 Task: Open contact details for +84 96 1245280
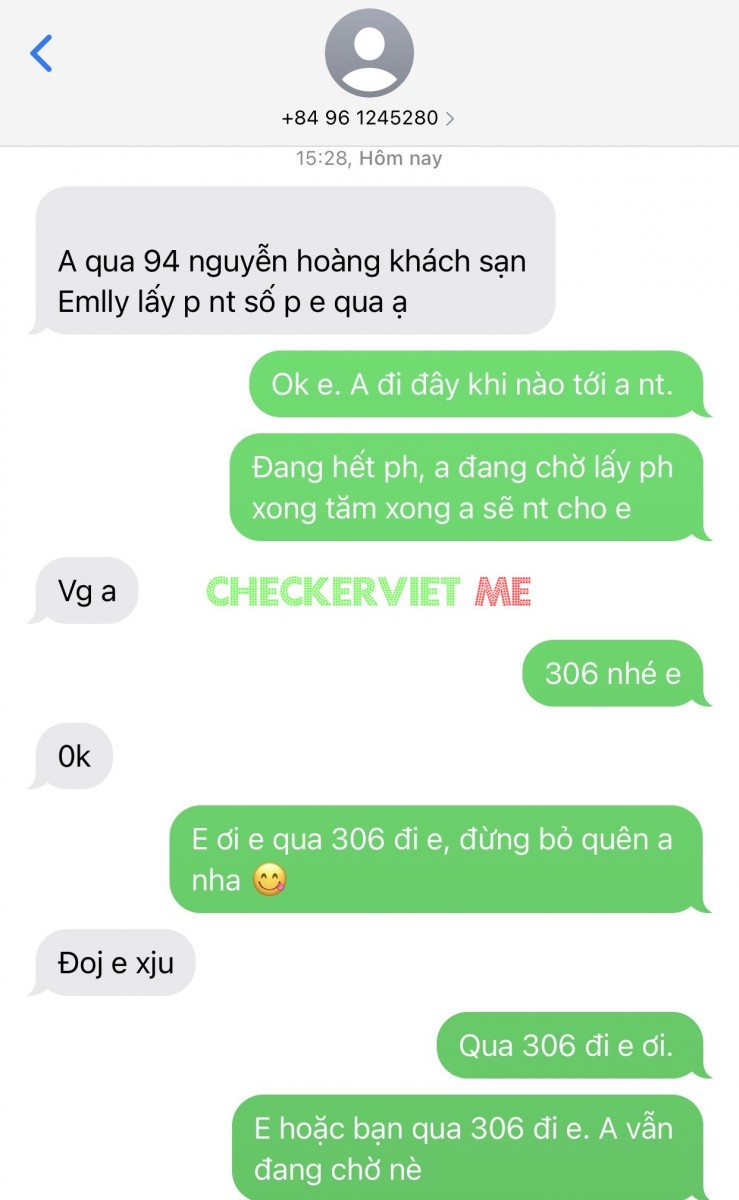[x=368, y=118]
